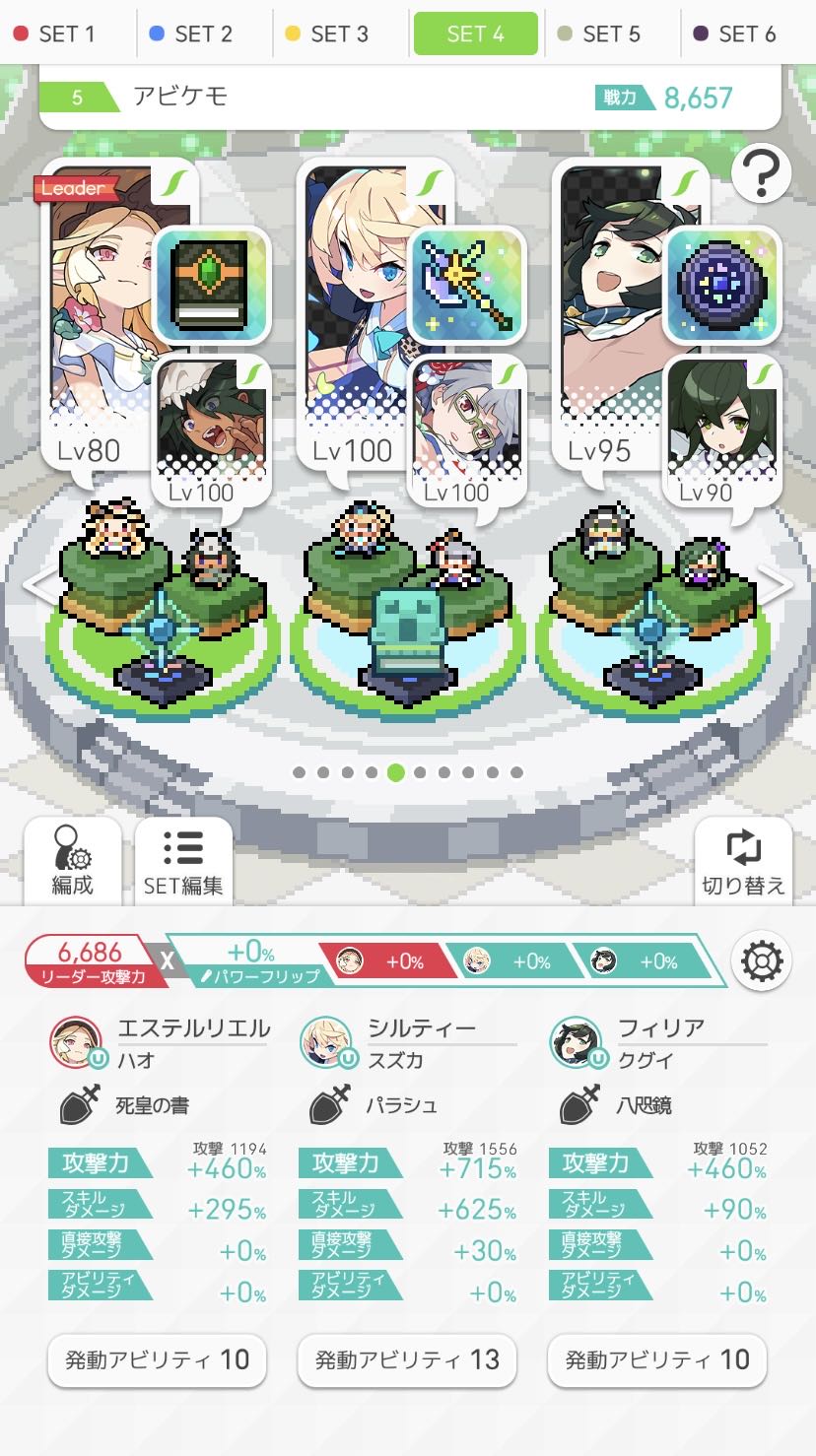Tap the 切り替え switch button

[743, 859]
